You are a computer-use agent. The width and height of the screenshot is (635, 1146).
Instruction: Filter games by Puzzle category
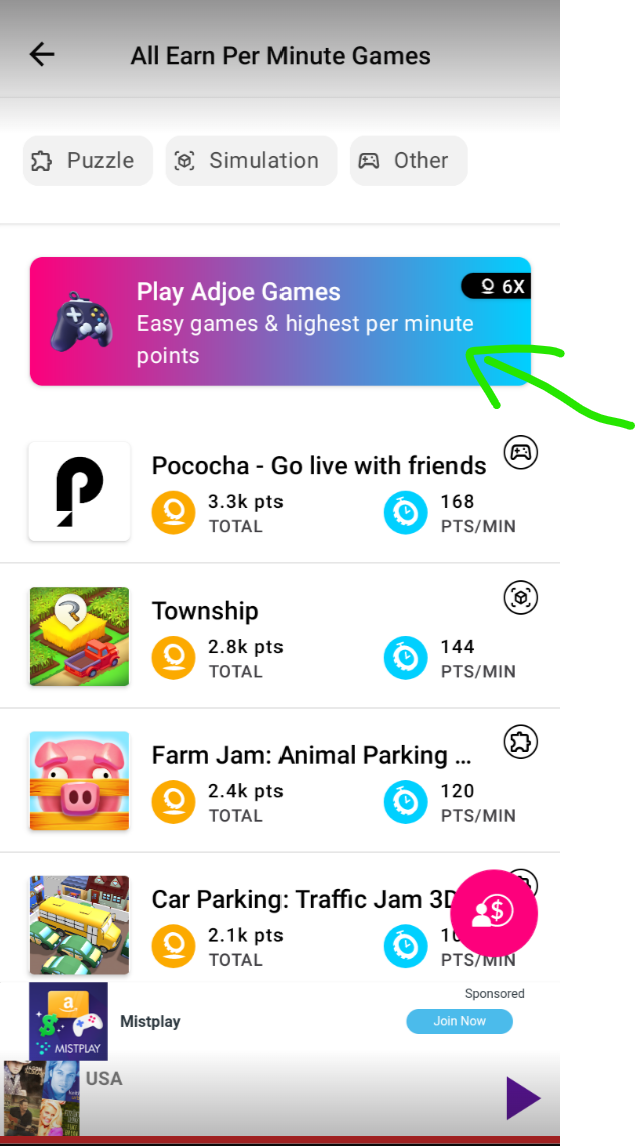point(87,161)
